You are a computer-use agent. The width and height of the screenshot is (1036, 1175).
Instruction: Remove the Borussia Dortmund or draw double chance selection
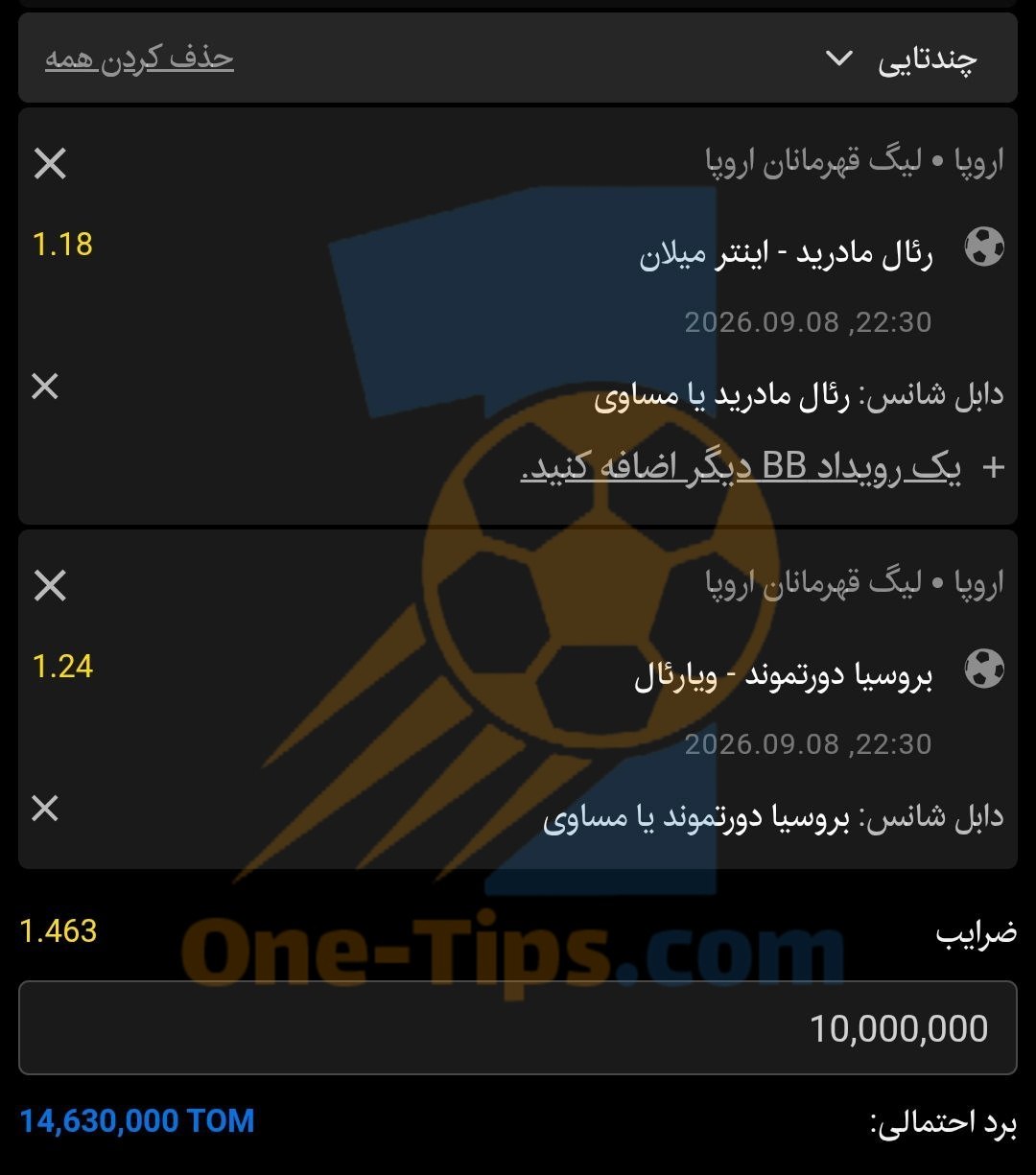point(45,809)
